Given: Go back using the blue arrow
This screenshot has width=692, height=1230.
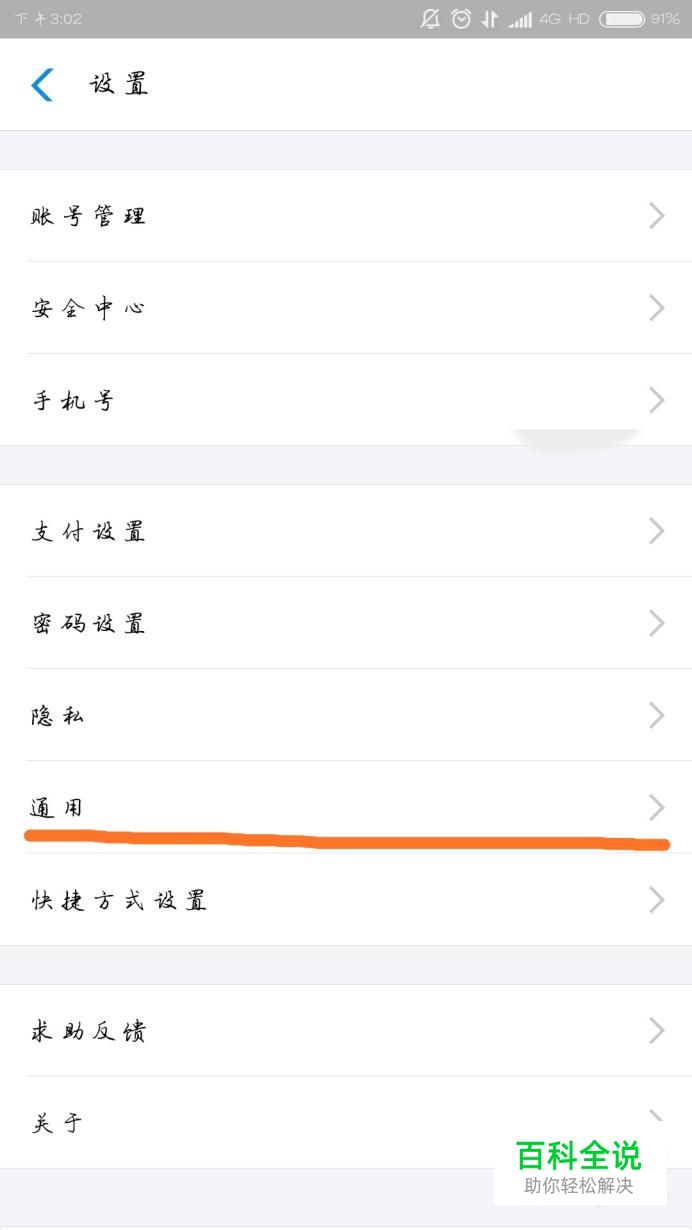Looking at the screenshot, I should [42, 85].
